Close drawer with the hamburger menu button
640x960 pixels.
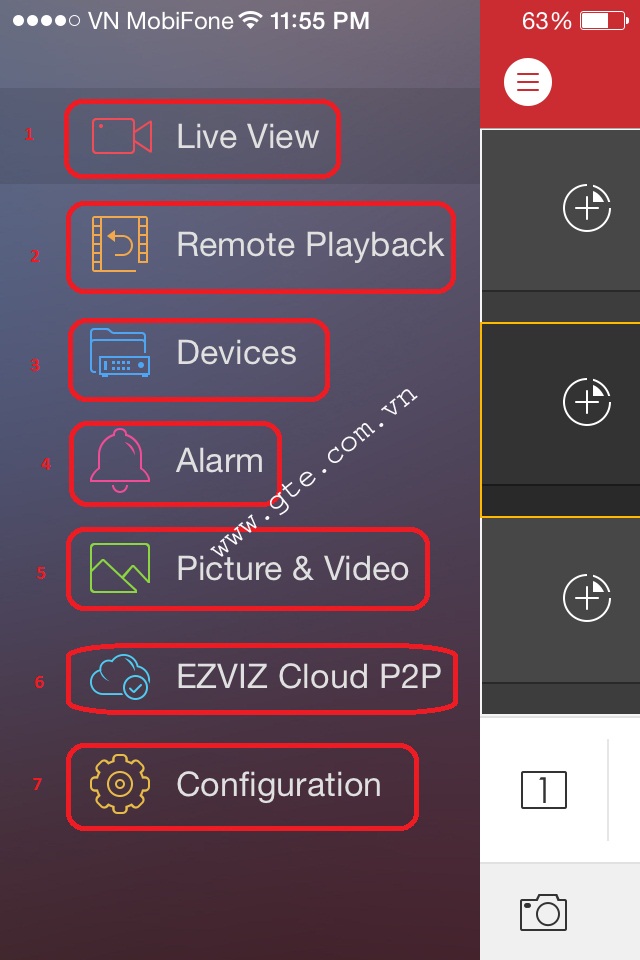[x=528, y=82]
